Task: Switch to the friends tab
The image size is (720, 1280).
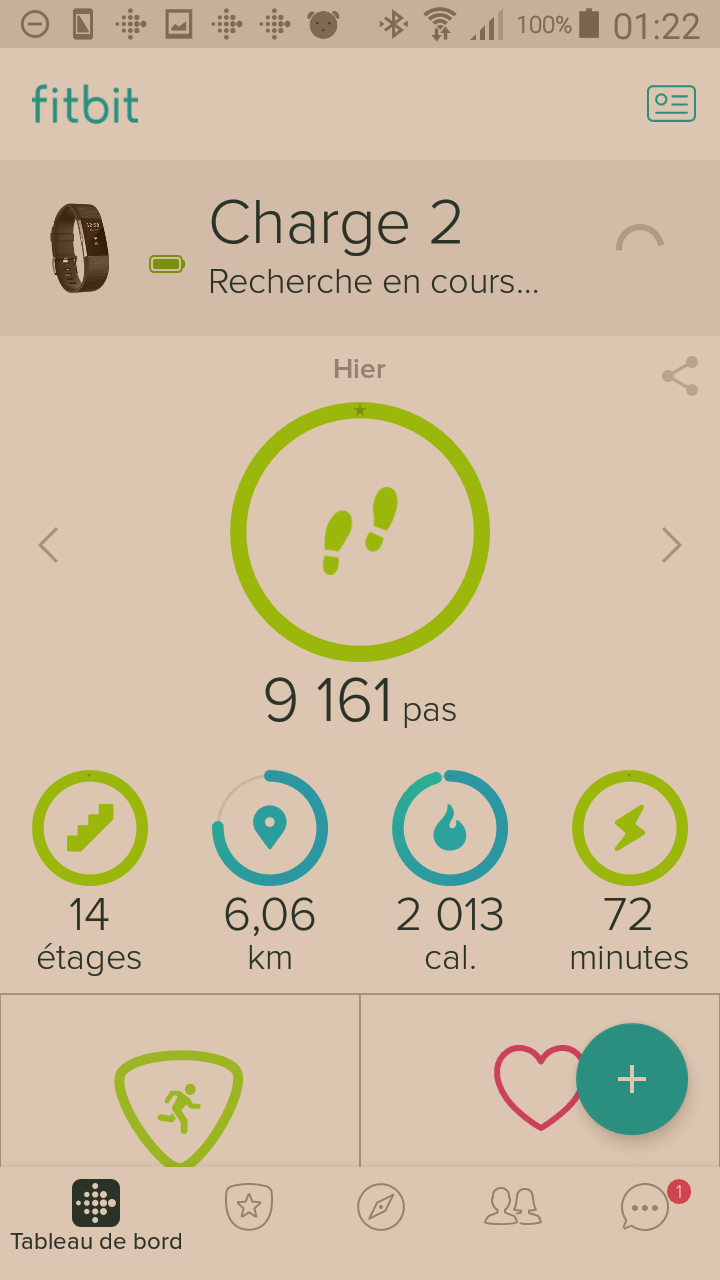Action: point(513,1207)
